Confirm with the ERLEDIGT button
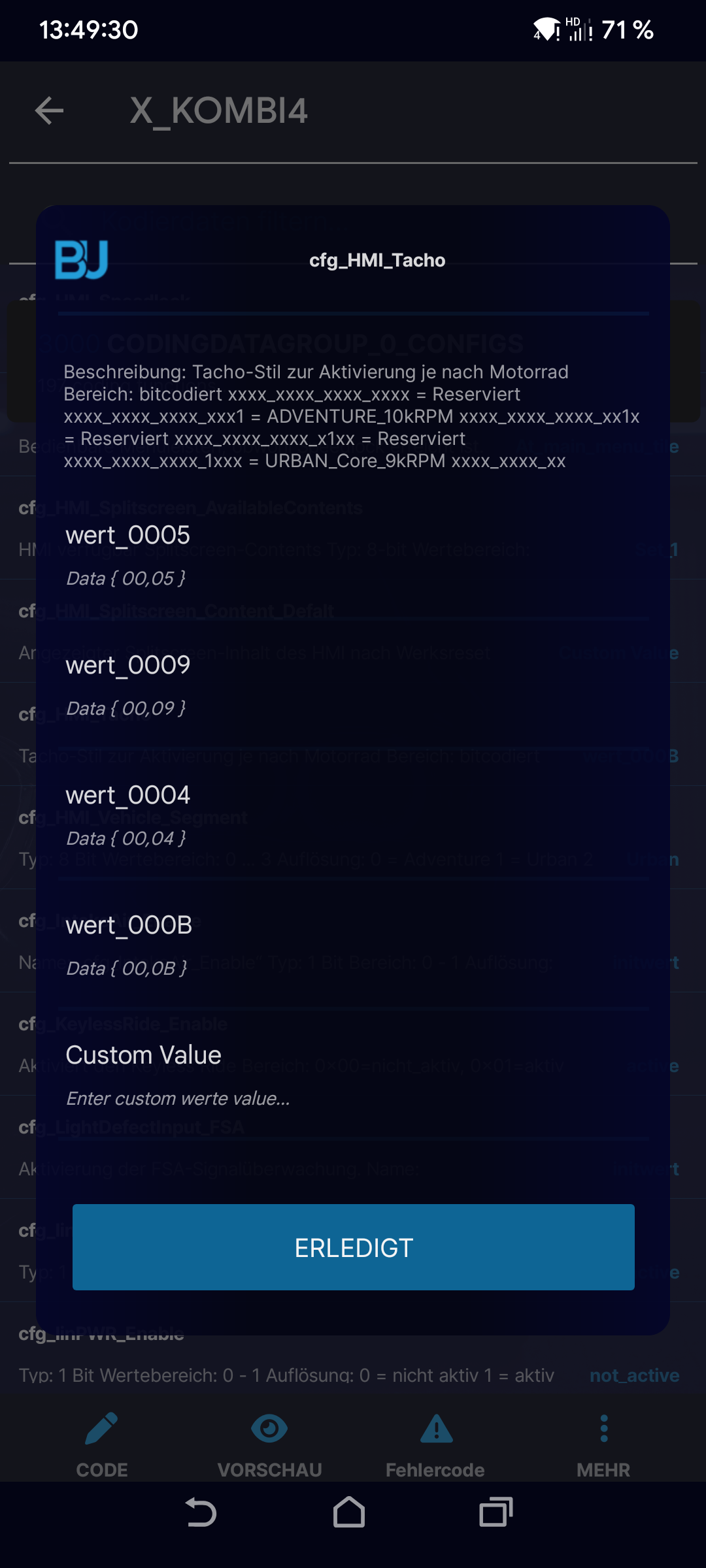Screen dimensions: 706x1568 [353, 1247]
